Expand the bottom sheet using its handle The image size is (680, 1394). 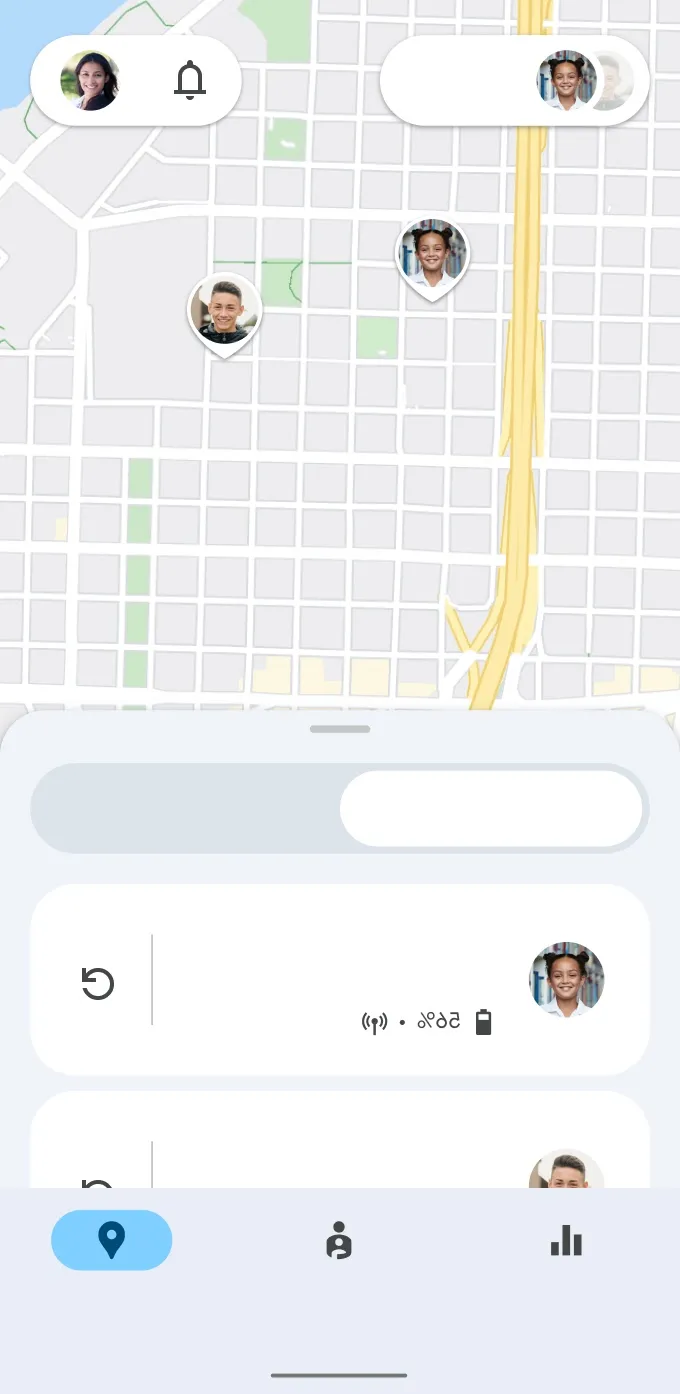340,729
